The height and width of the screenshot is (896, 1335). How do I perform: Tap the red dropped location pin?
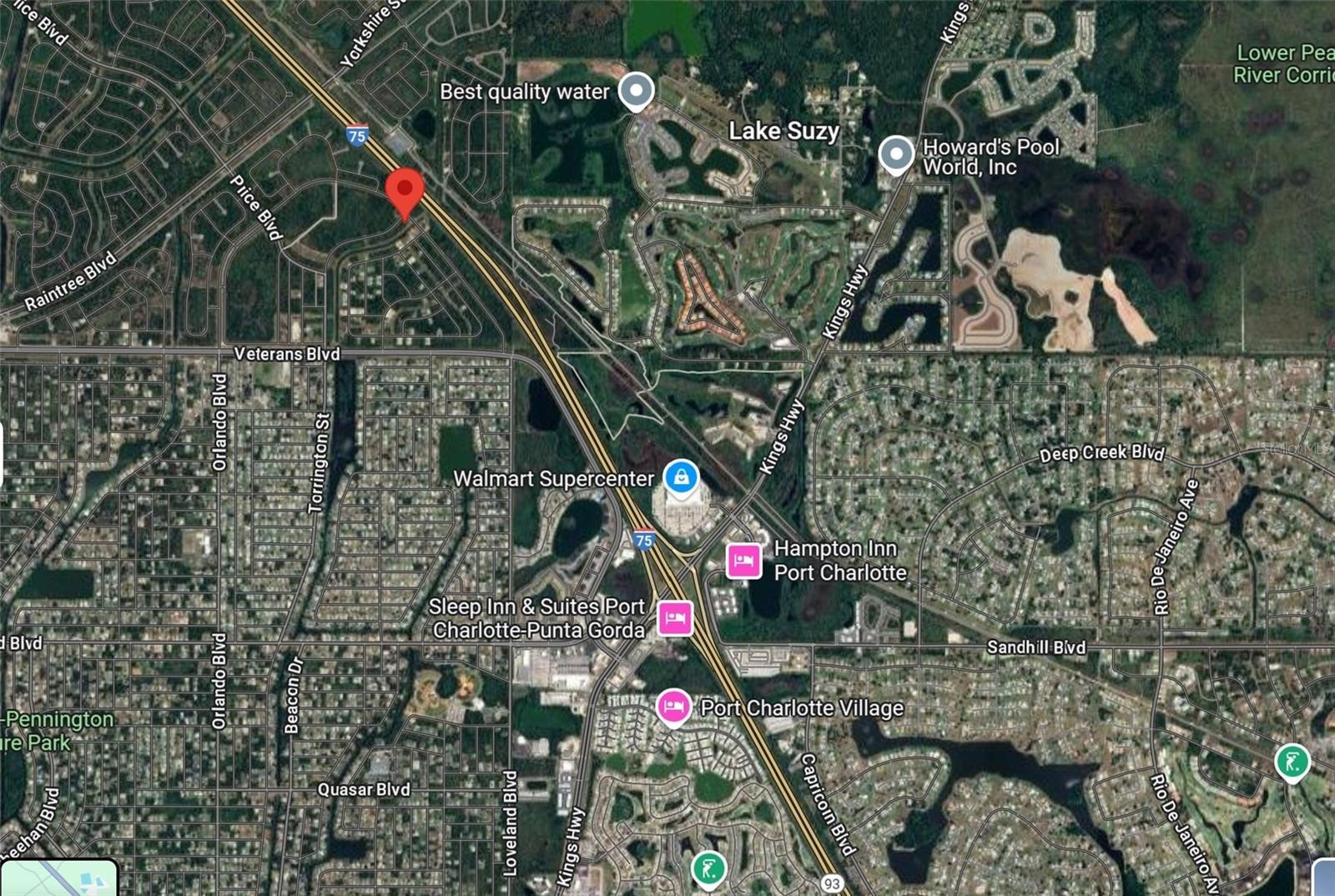[x=405, y=191]
